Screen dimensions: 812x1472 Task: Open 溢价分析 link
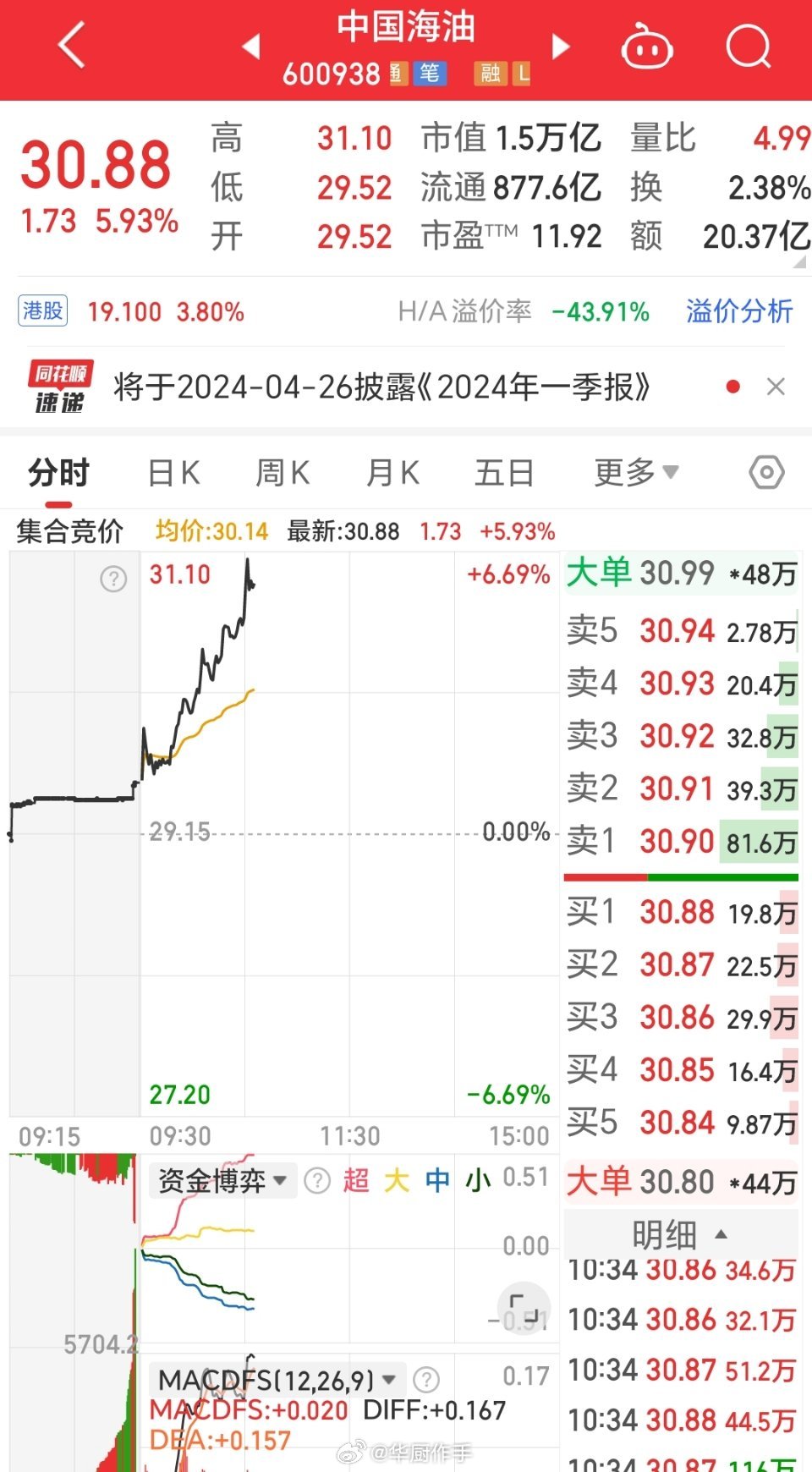tap(738, 311)
